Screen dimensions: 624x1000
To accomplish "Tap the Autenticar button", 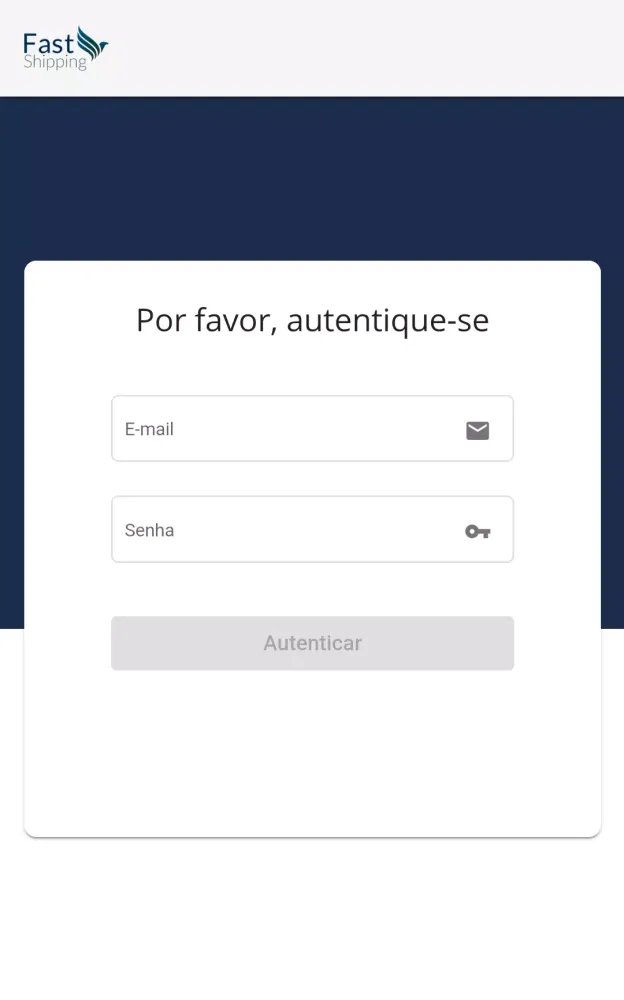I will point(312,643).
